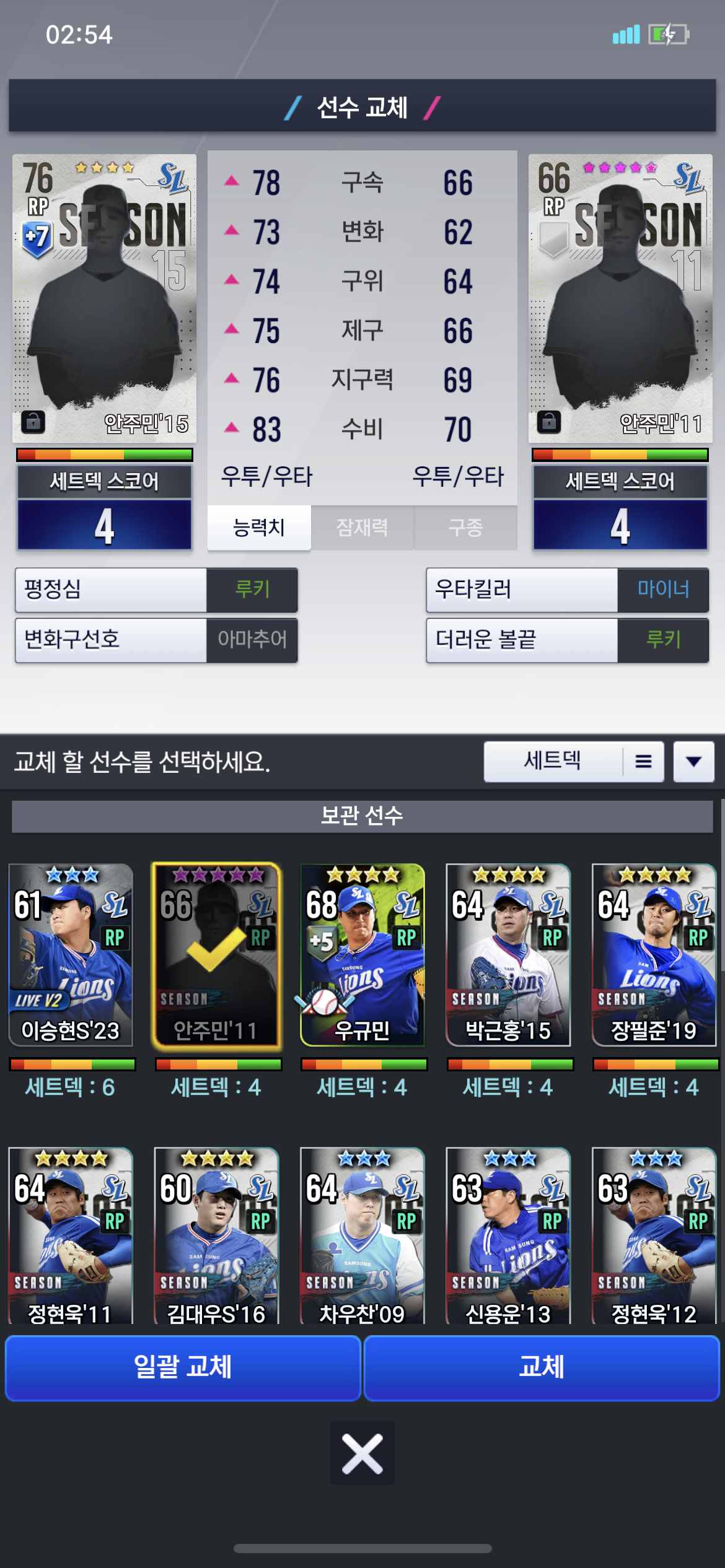Pick the 신용운'13 player card
725x1568 pixels.
pos(508,1235)
